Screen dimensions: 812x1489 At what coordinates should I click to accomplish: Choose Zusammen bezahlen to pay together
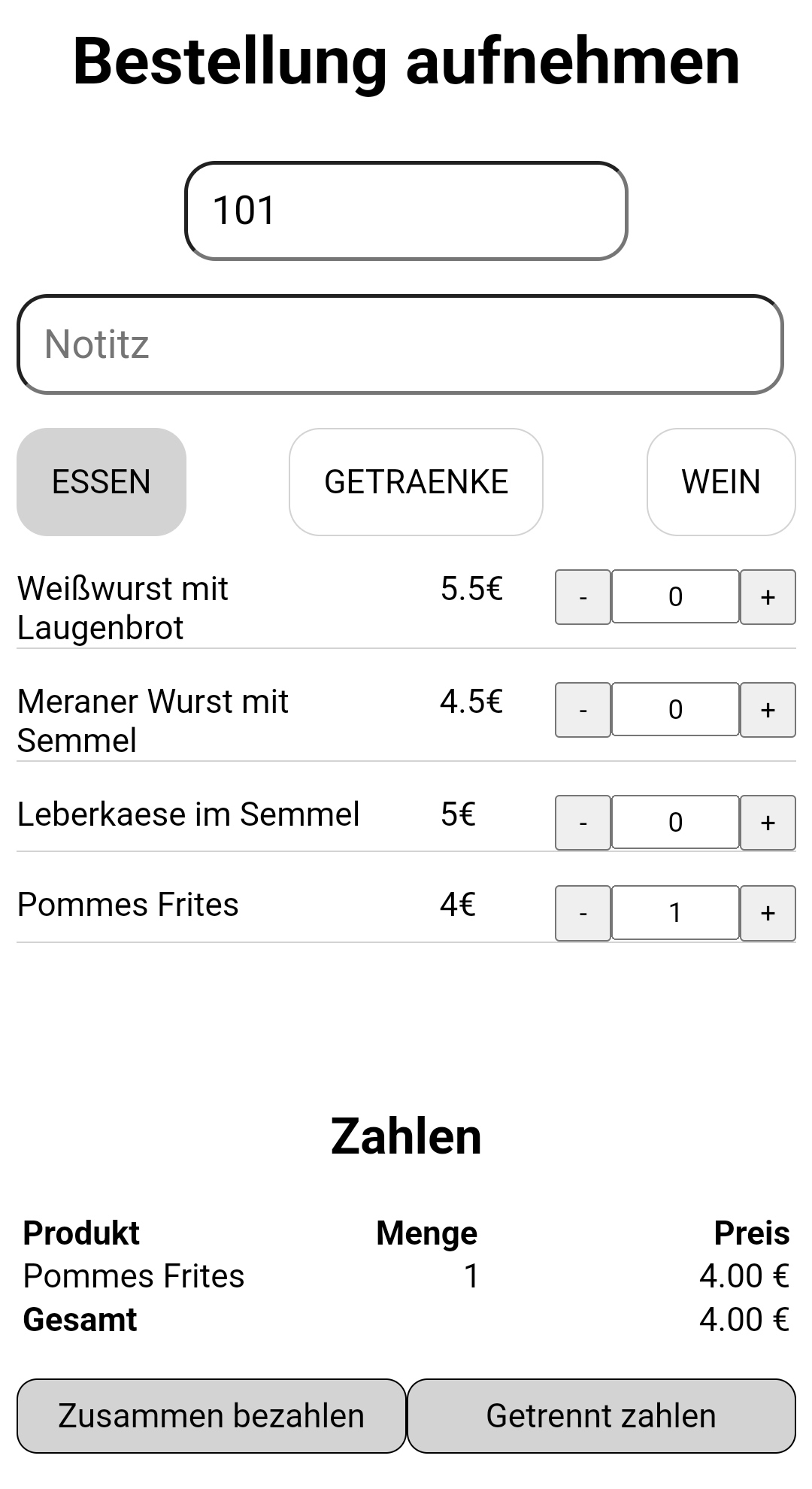(x=211, y=1416)
